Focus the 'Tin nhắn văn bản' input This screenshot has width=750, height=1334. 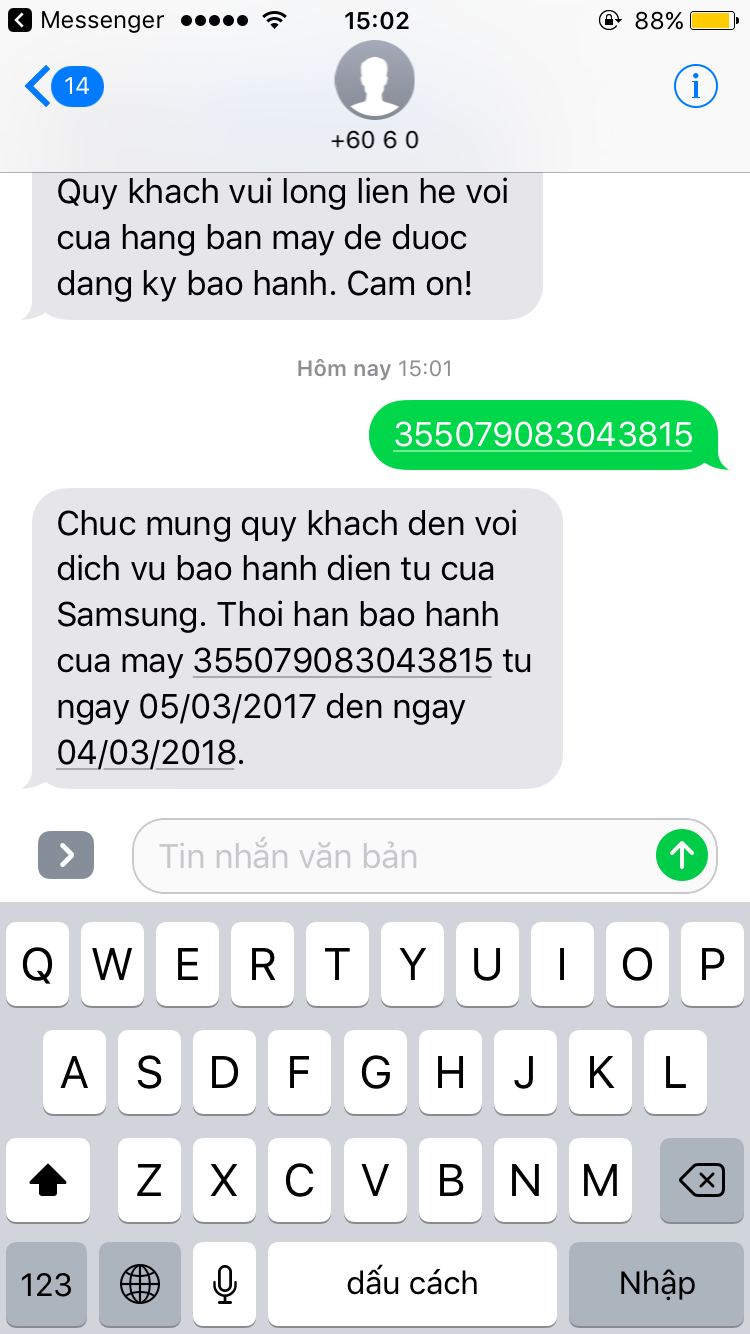tap(395, 856)
